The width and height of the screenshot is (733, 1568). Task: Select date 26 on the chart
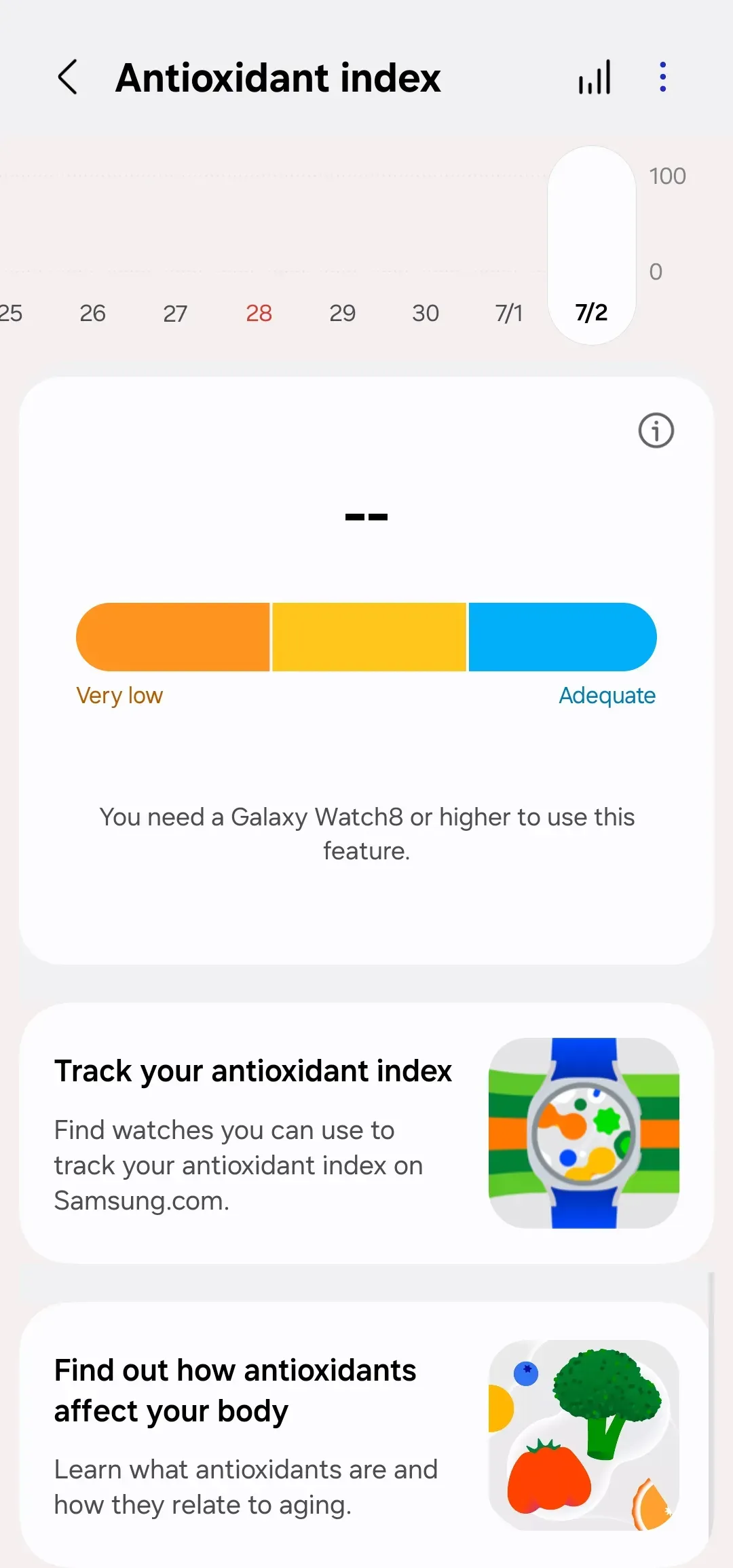(92, 313)
